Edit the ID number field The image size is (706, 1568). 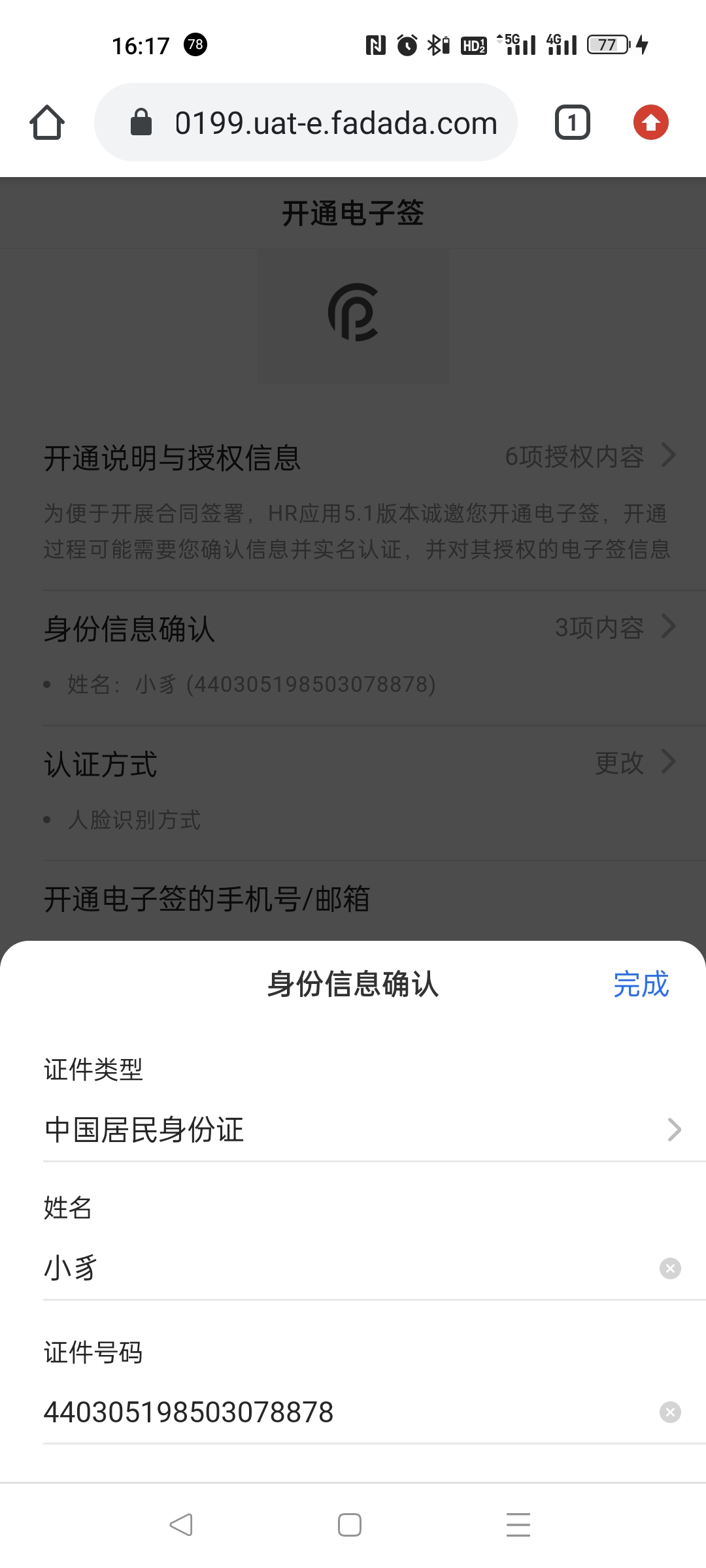pos(346,1412)
